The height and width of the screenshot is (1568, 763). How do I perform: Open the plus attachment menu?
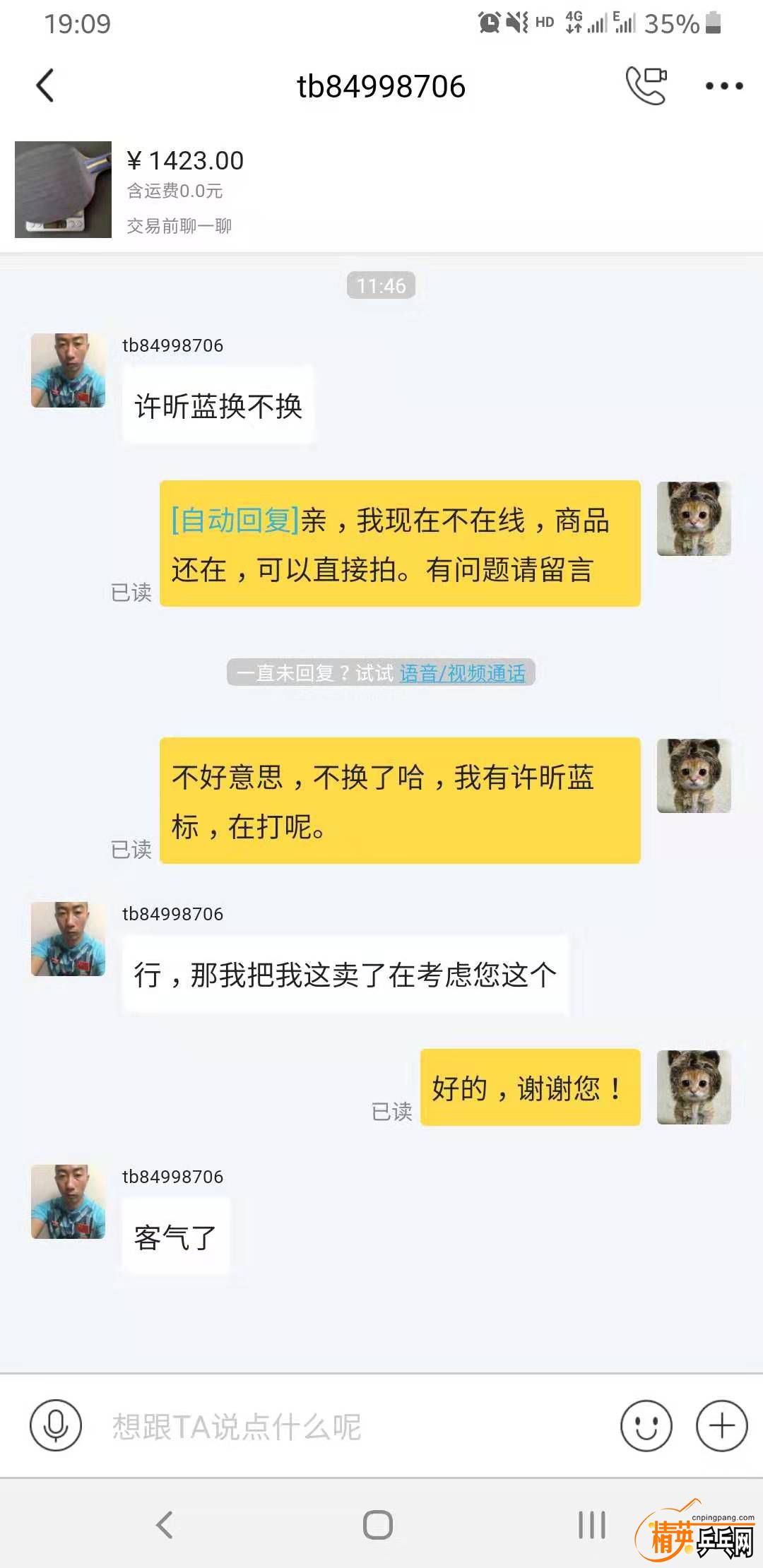coord(721,1425)
